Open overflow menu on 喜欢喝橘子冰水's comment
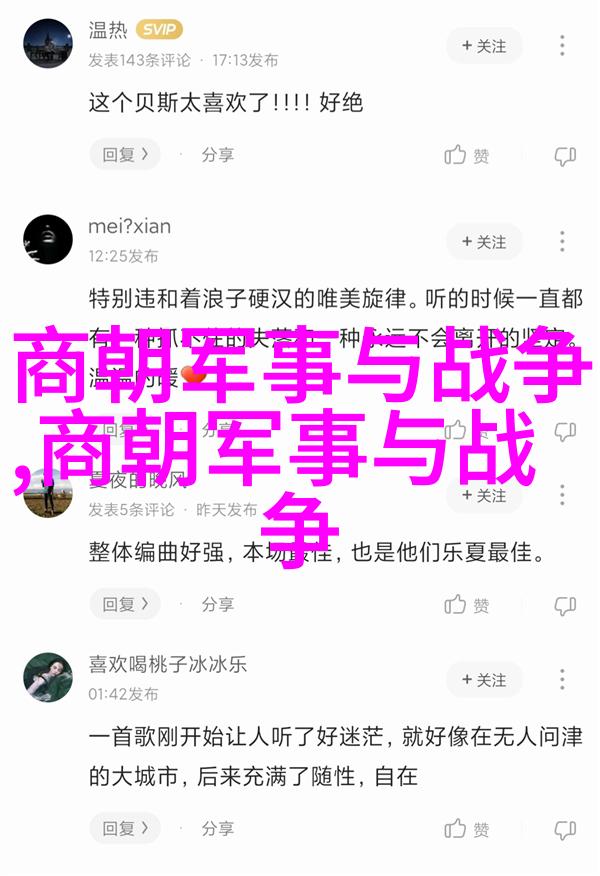600x876 pixels. (564, 680)
